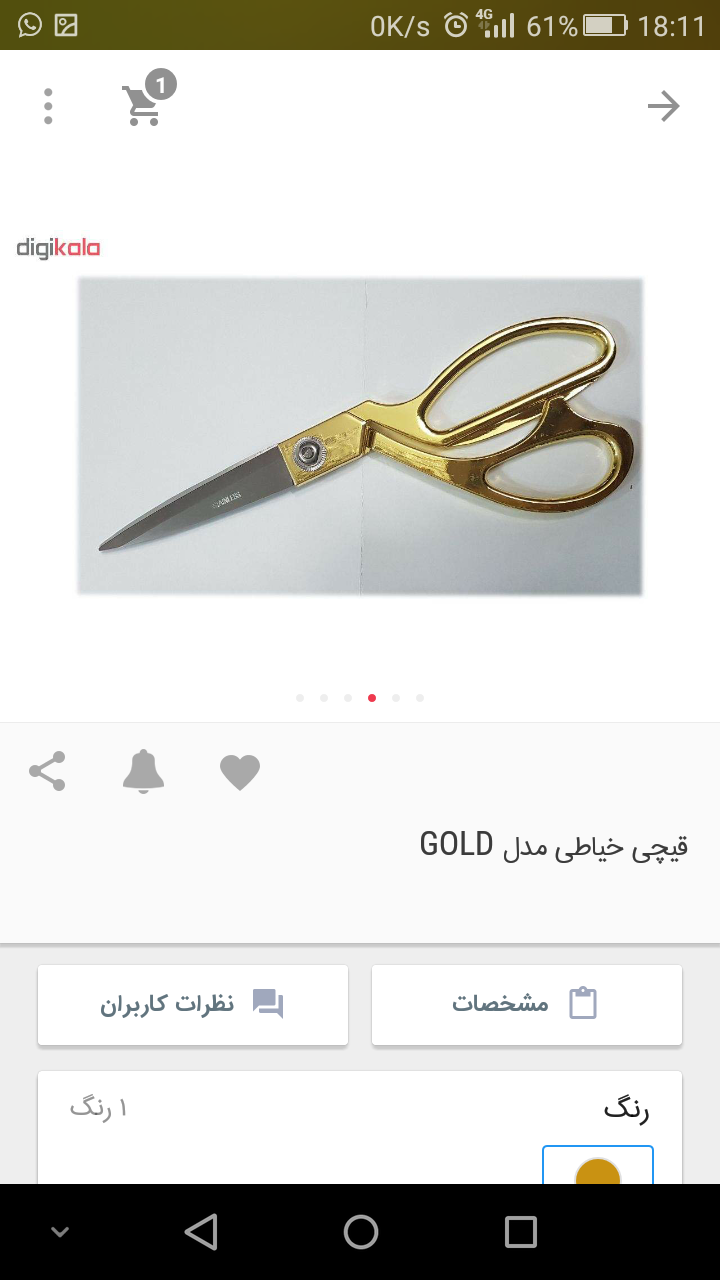This screenshot has height=1280, width=720.
Task: Open the shopping cart
Action: [143, 104]
